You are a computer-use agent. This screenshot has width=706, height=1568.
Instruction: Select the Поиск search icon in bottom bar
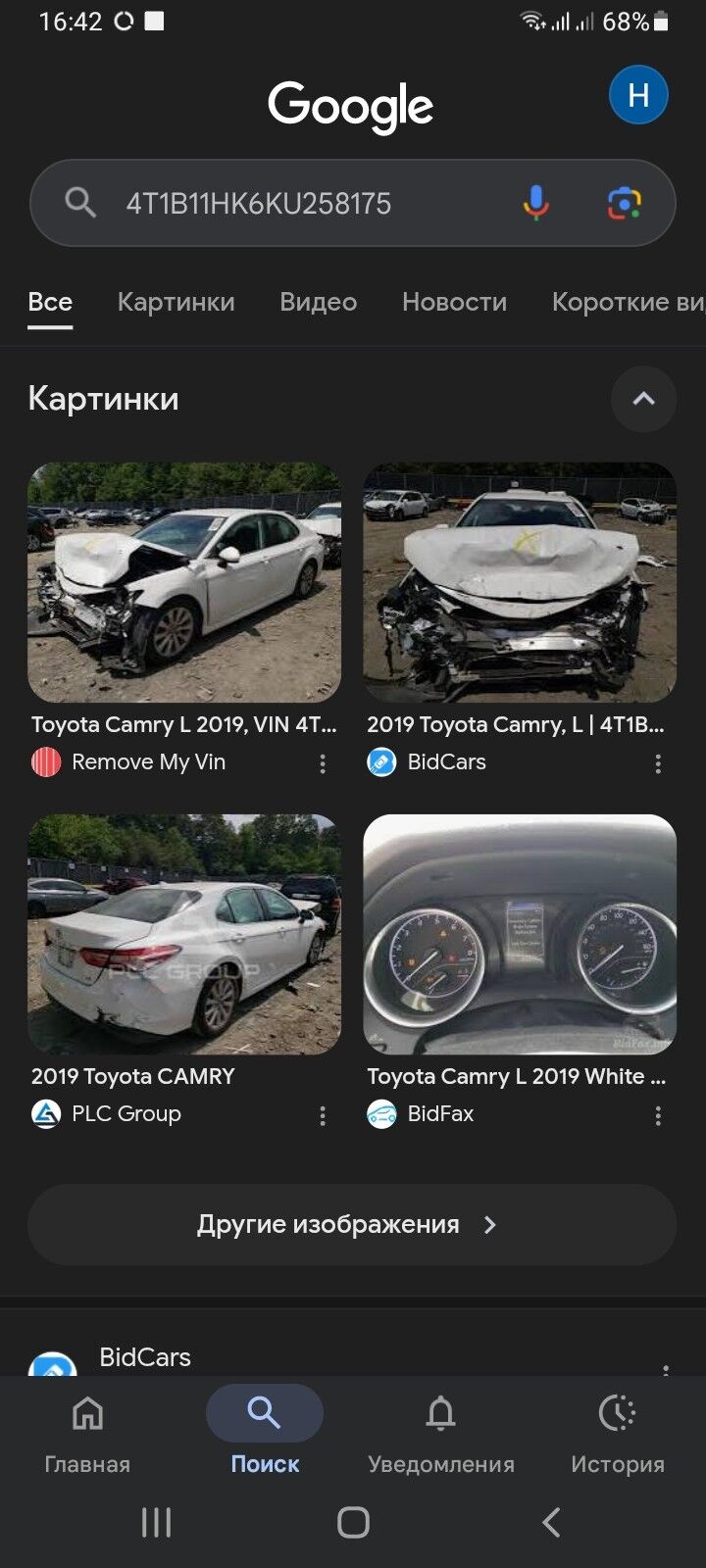[x=264, y=1414]
